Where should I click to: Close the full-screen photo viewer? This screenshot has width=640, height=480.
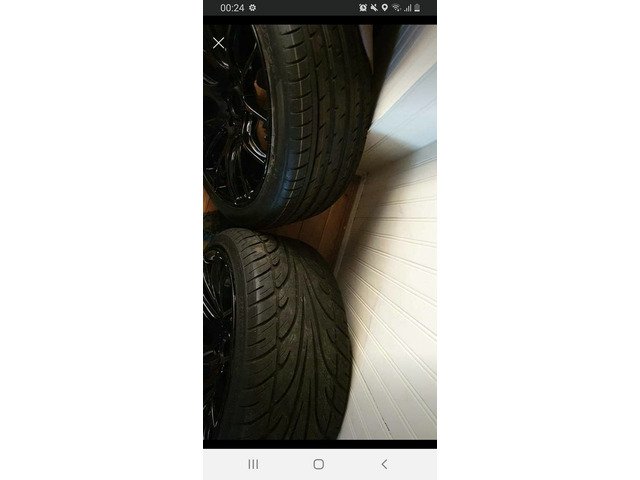pyautogui.click(x=219, y=43)
